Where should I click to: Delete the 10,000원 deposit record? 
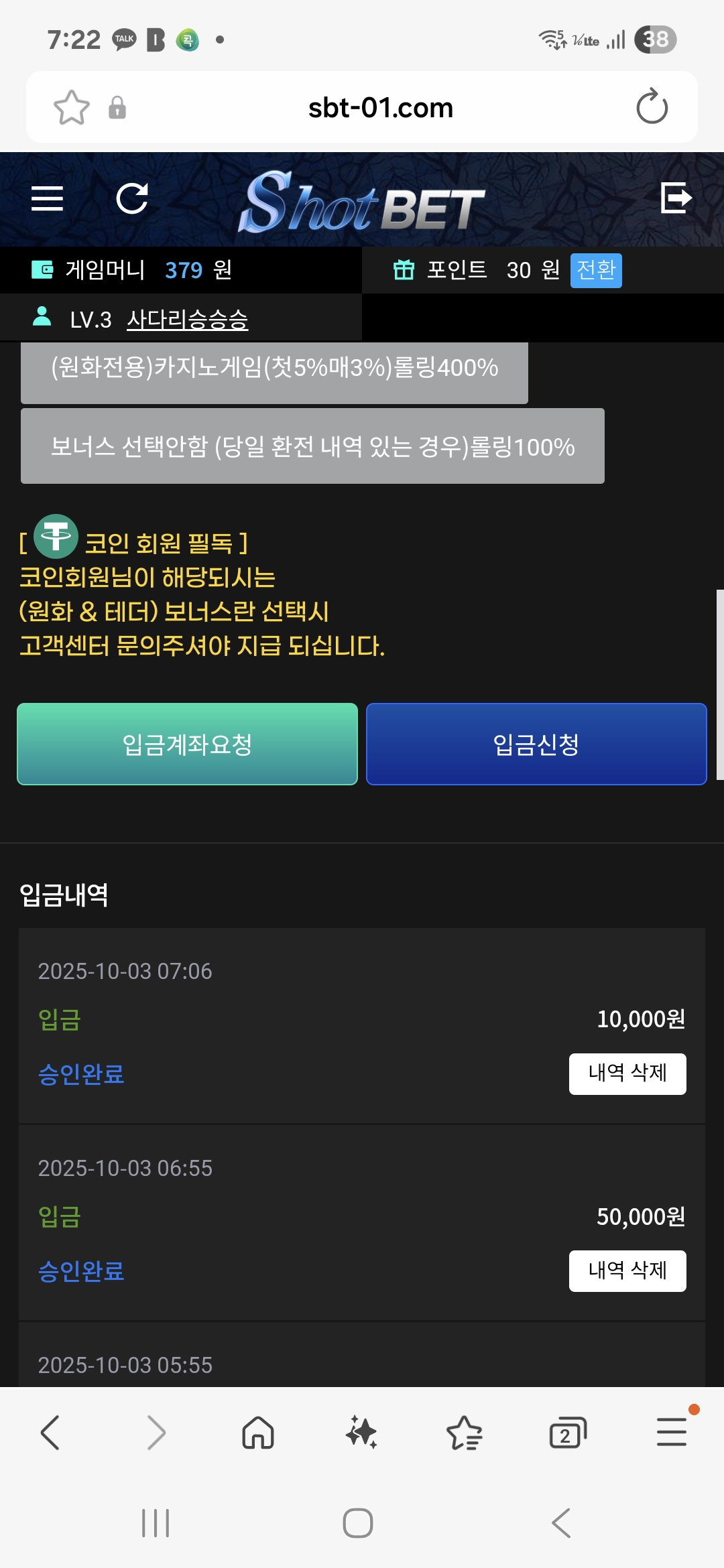[x=627, y=1073]
